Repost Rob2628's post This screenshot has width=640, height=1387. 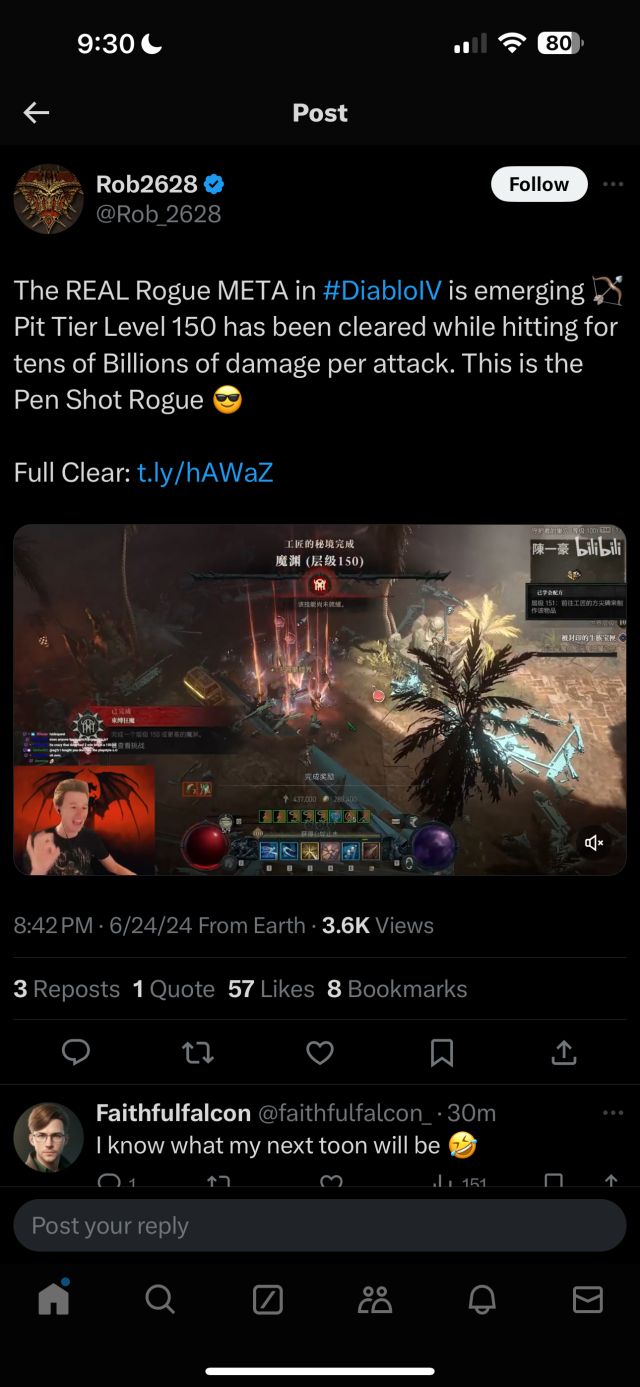[x=198, y=1052]
